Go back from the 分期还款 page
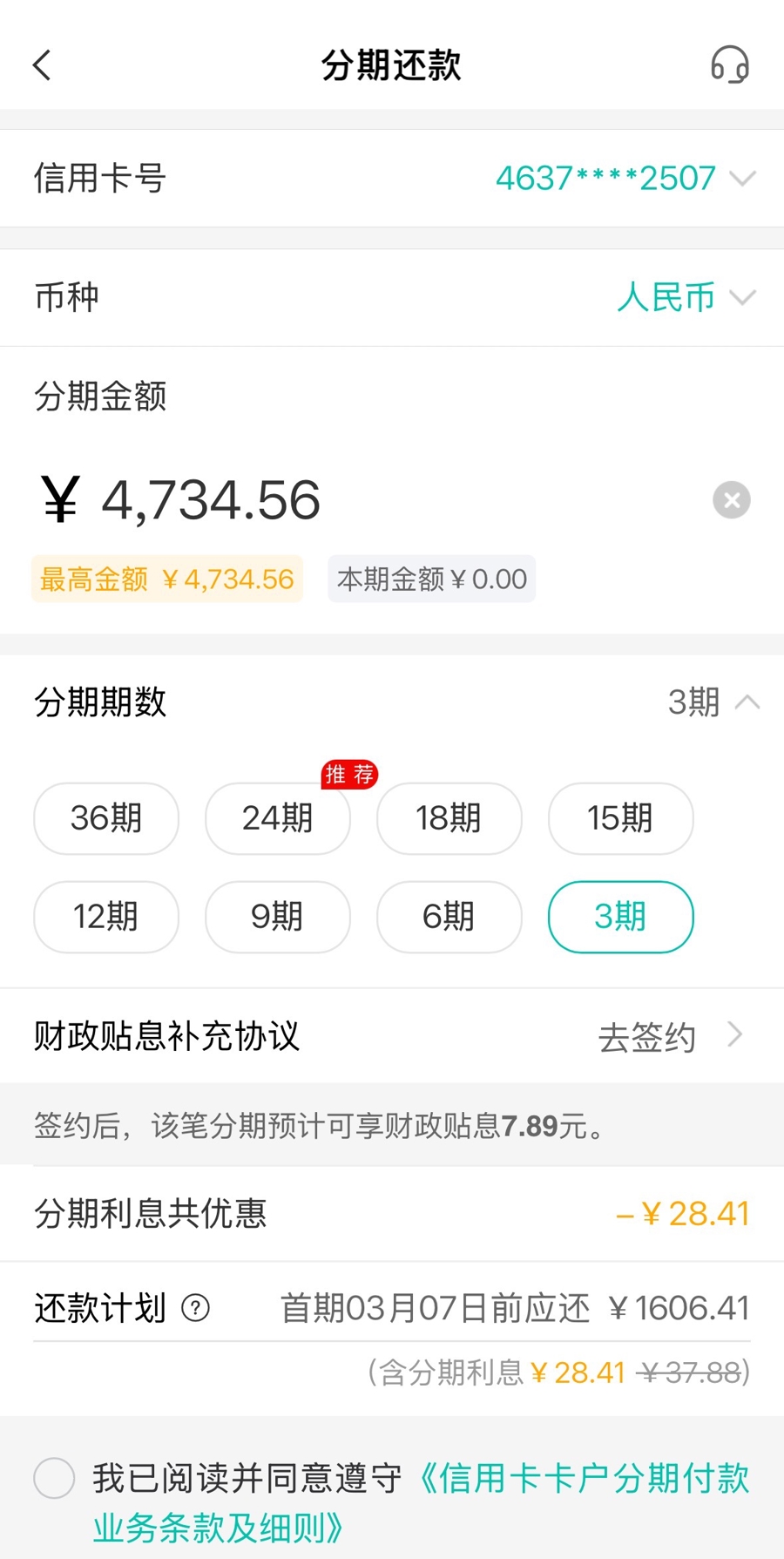Screen dimensions: 784x1559 coord(42,65)
